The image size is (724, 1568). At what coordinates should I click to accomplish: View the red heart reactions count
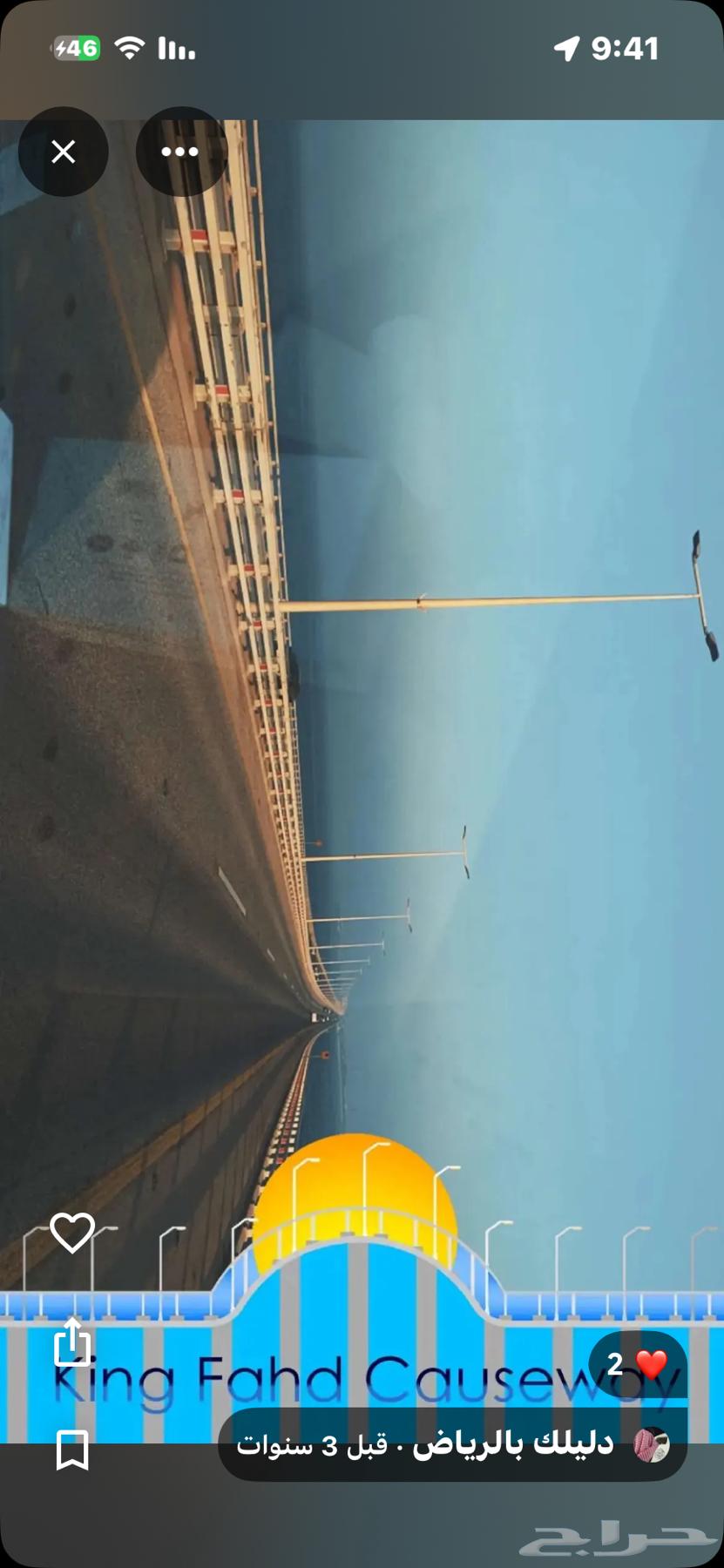click(x=638, y=1364)
